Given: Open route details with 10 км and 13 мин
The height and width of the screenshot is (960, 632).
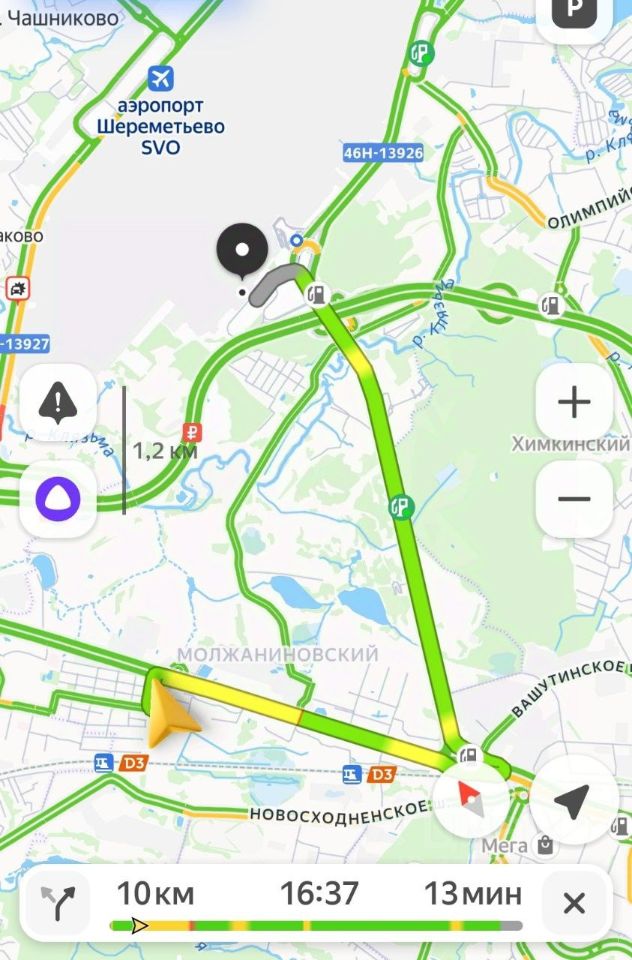Looking at the screenshot, I should tap(318, 895).
